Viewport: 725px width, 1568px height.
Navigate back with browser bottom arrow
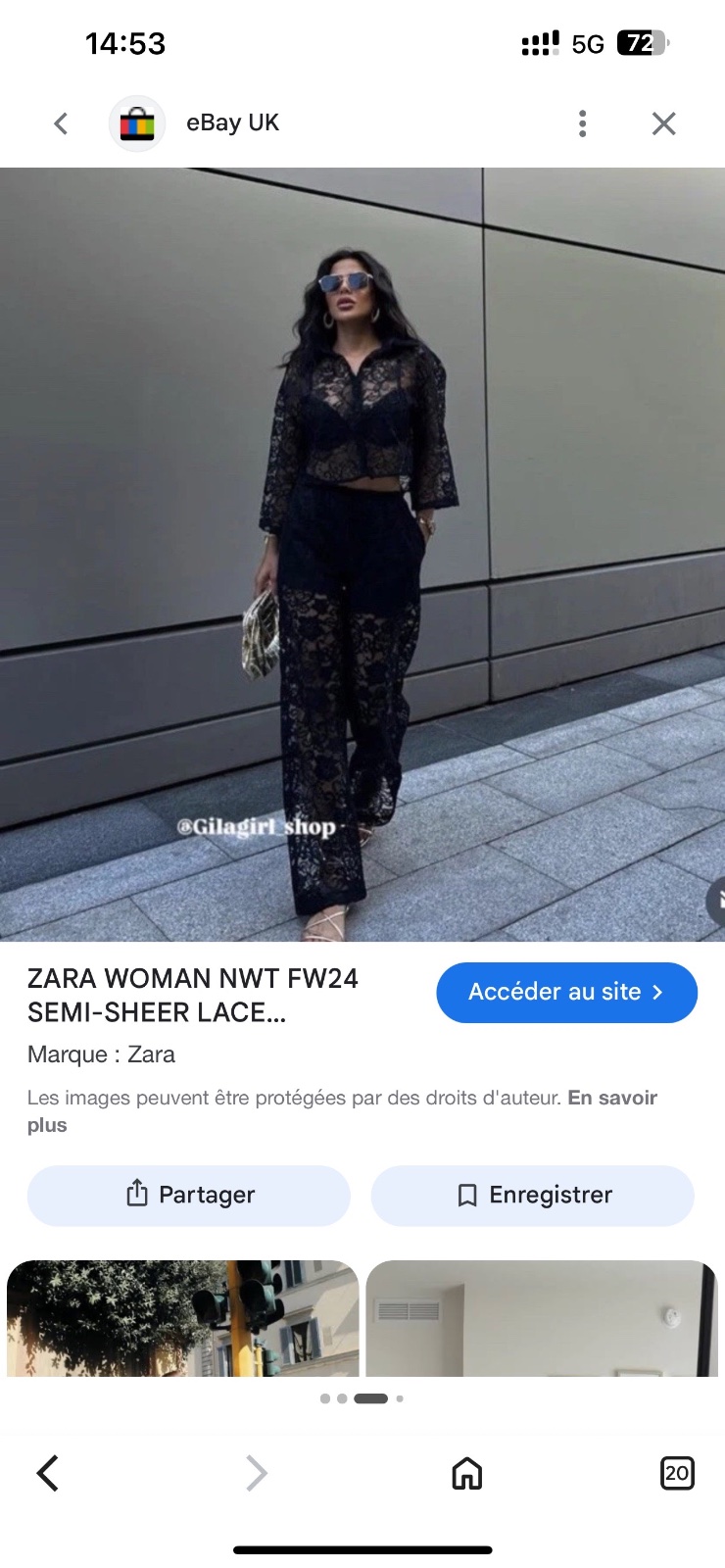(x=47, y=1473)
